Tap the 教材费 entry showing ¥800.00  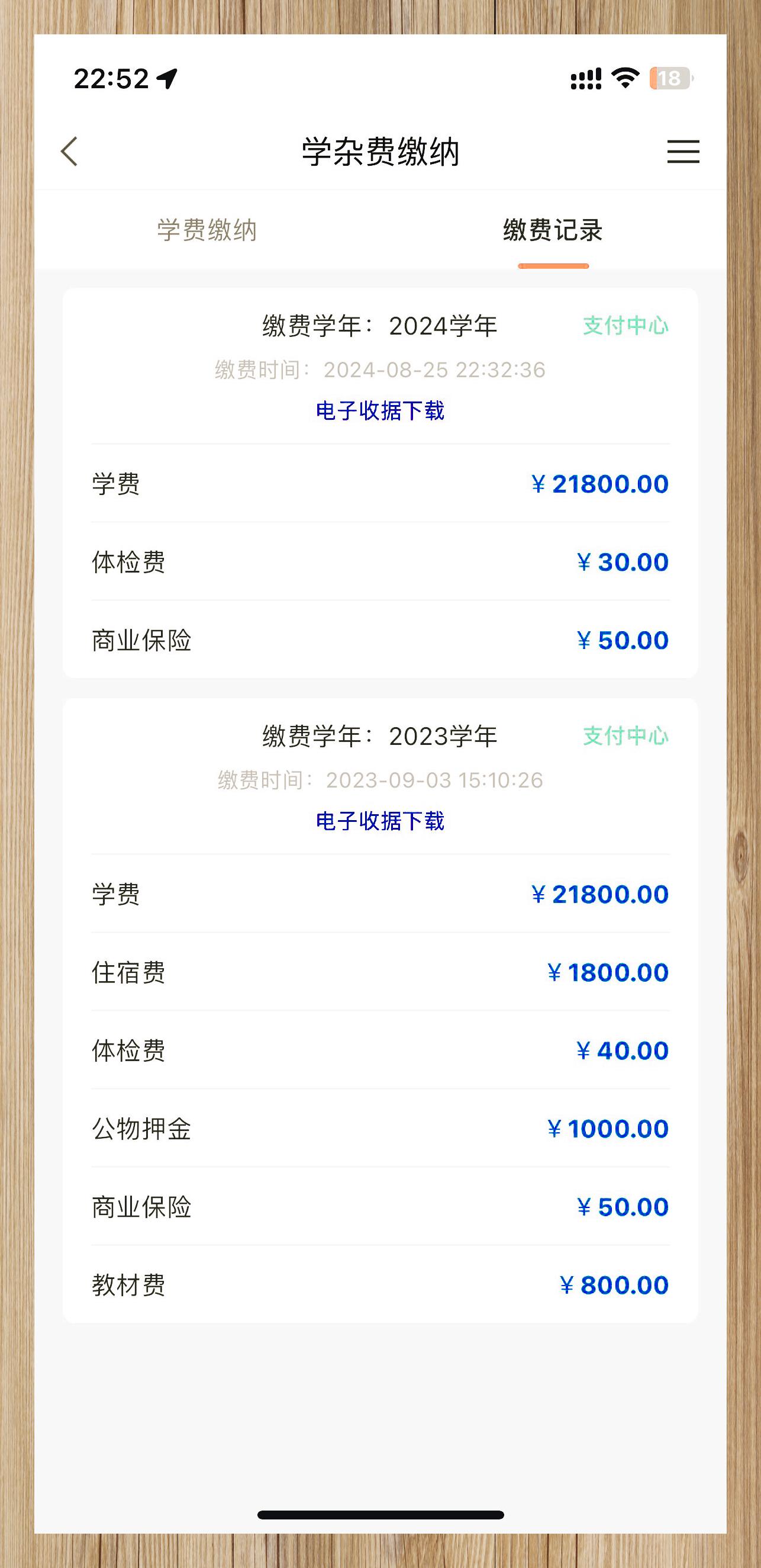379,1284
